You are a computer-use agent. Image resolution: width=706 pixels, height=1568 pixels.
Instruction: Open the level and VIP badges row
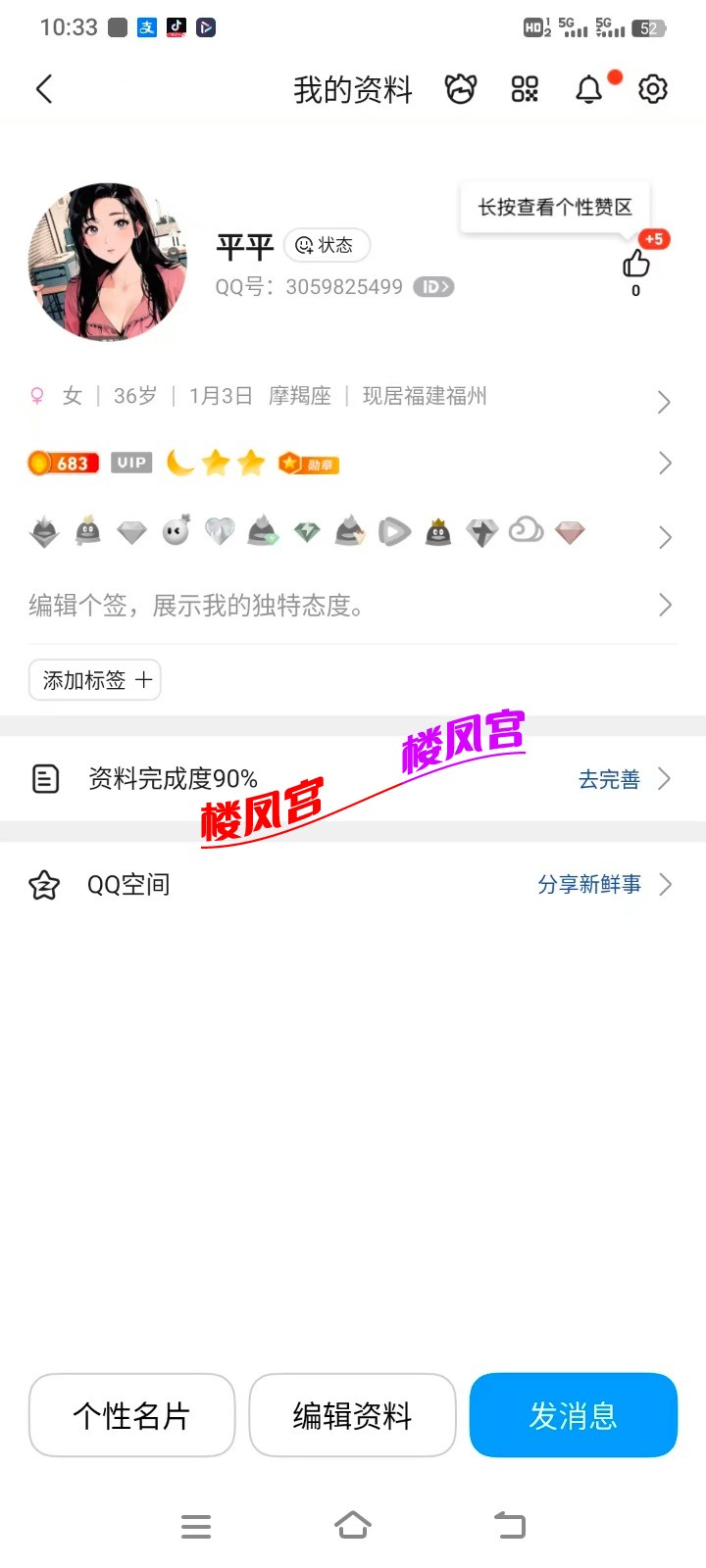tap(343, 463)
